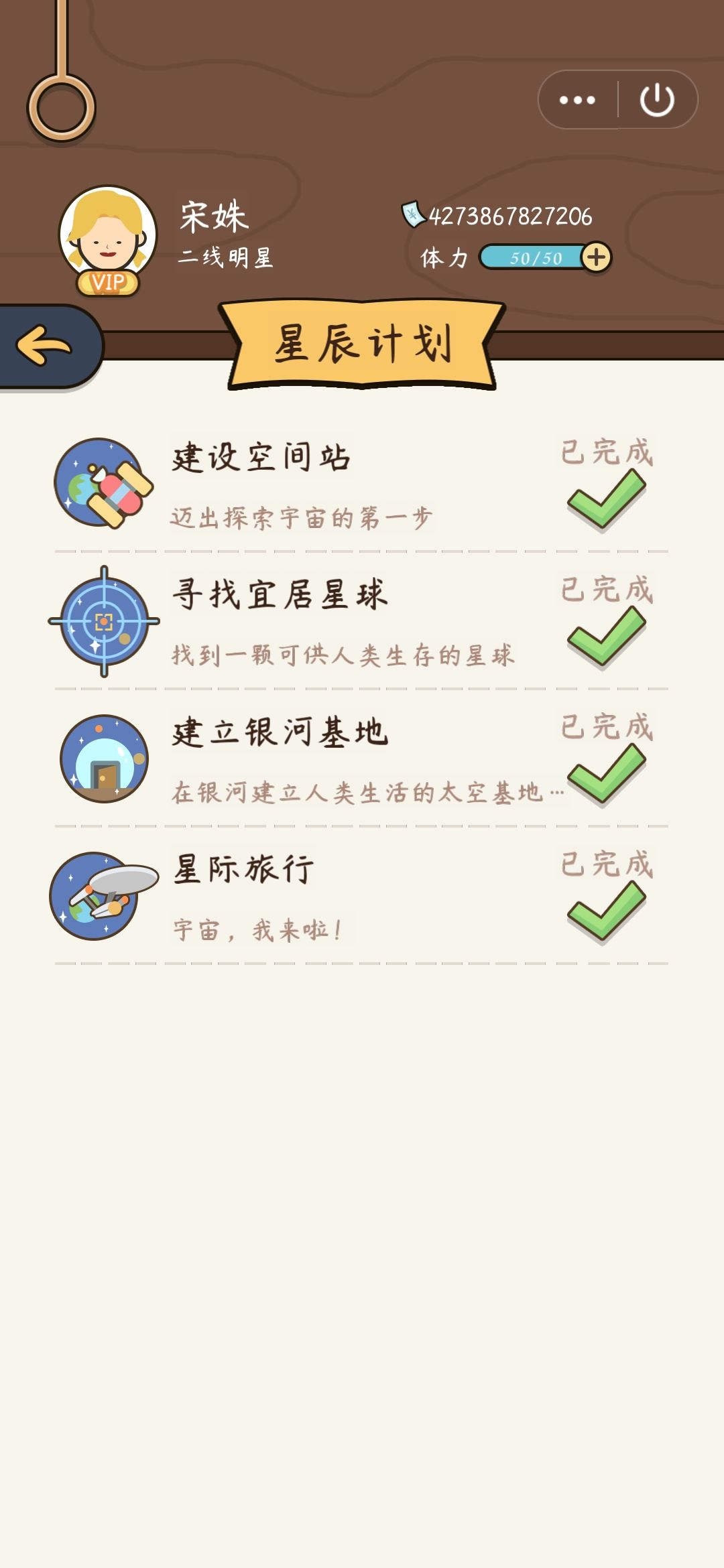Open the ellipsis more-options menu
The width and height of the screenshot is (724, 1568).
pyautogui.click(x=577, y=99)
